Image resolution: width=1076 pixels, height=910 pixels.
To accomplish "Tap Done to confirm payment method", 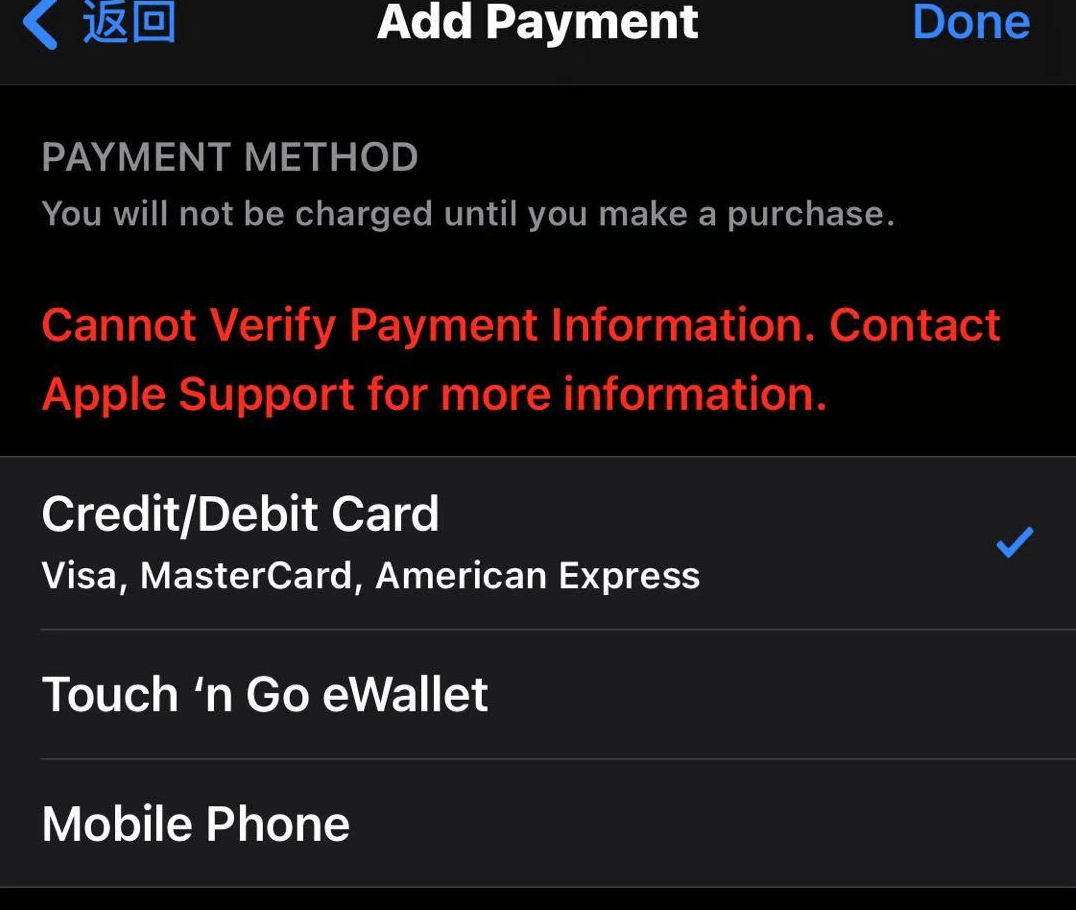I will [970, 24].
